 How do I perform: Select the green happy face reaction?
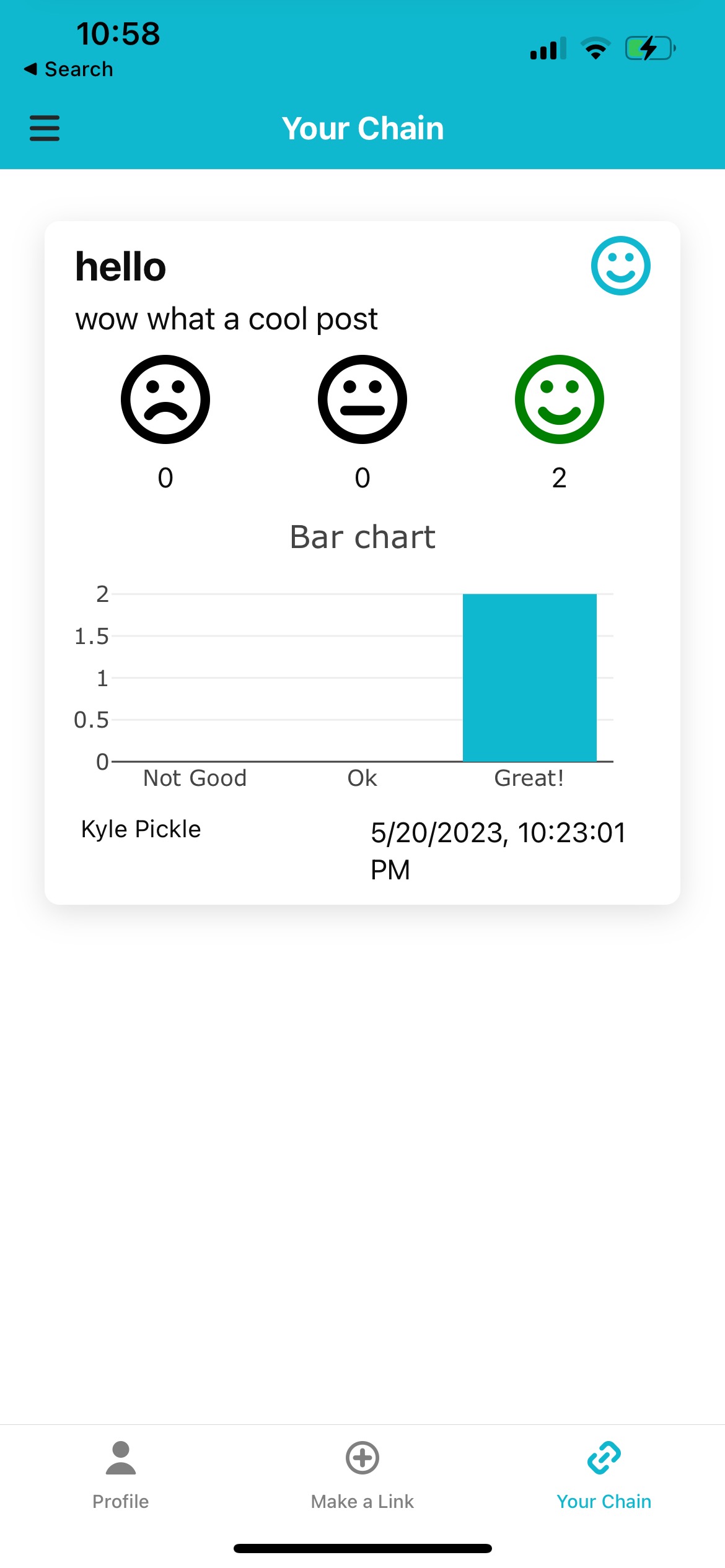click(x=559, y=399)
